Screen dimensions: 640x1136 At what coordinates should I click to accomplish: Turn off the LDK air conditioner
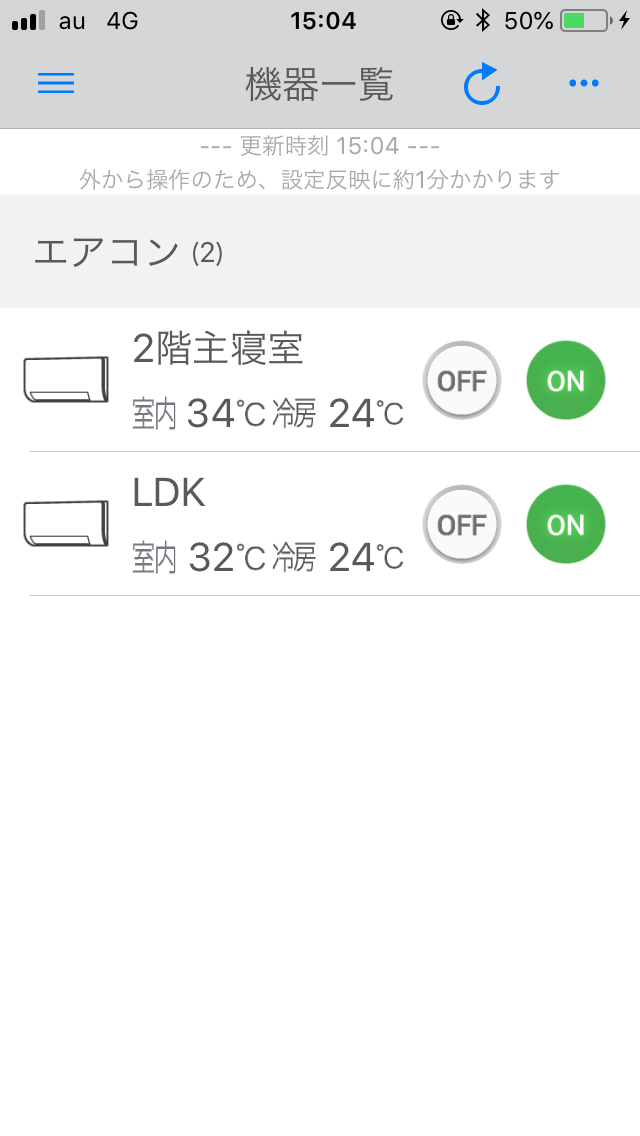click(x=461, y=524)
